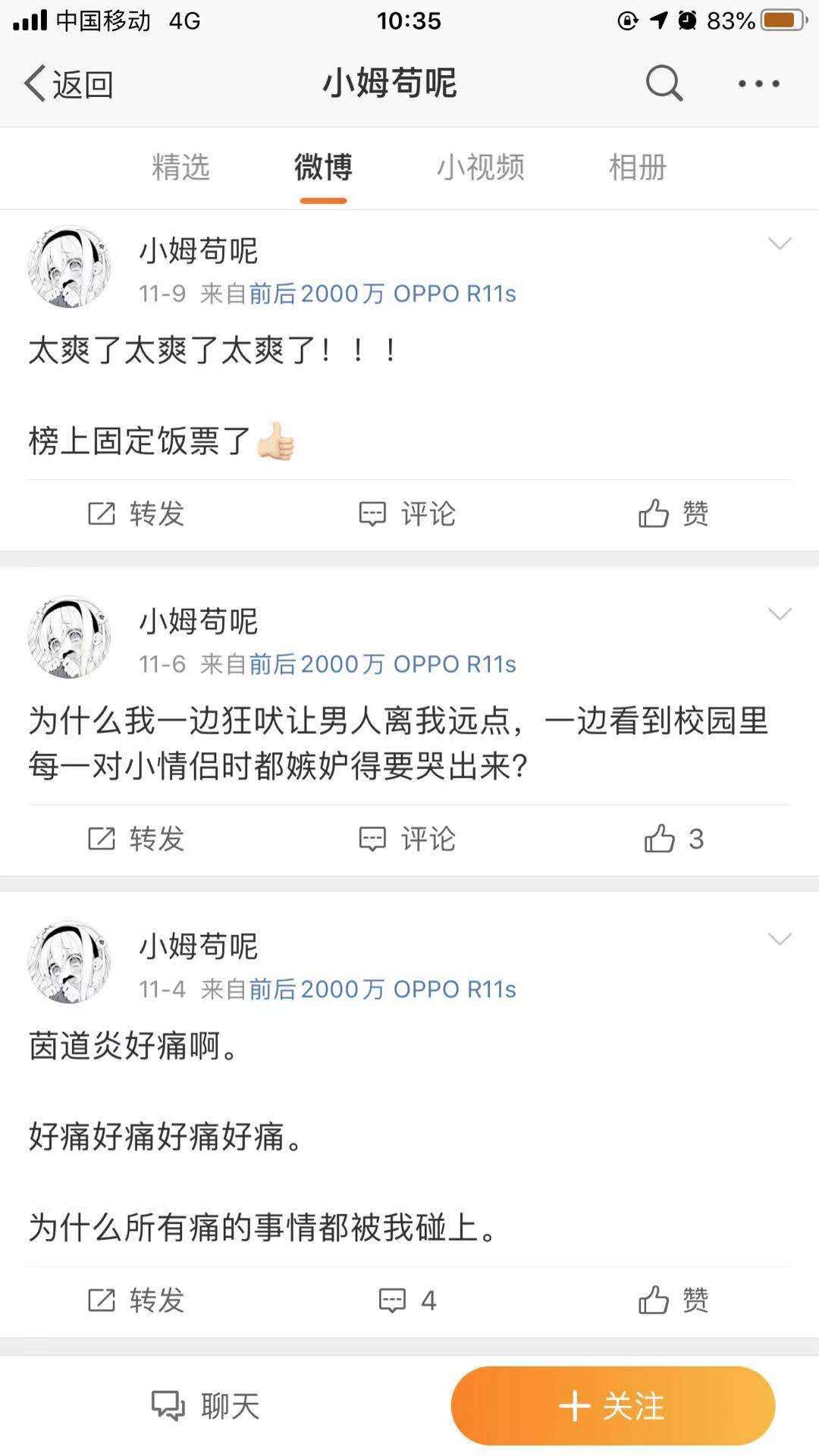819x1456 pixels.
Task: Expand options arrow on the 11-6 post
Action: [780, 613]
